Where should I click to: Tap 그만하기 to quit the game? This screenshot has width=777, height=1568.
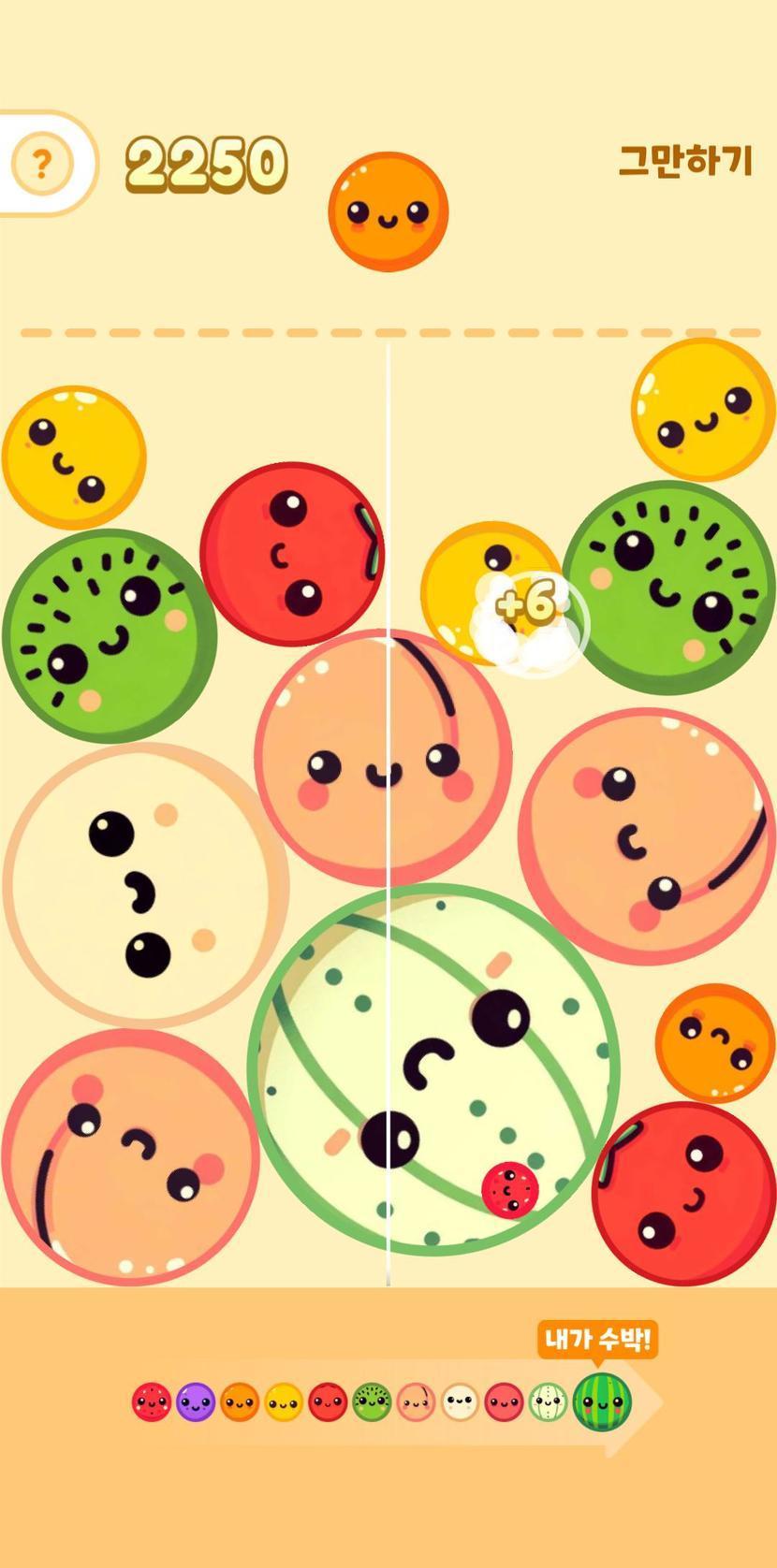[685, 161]
